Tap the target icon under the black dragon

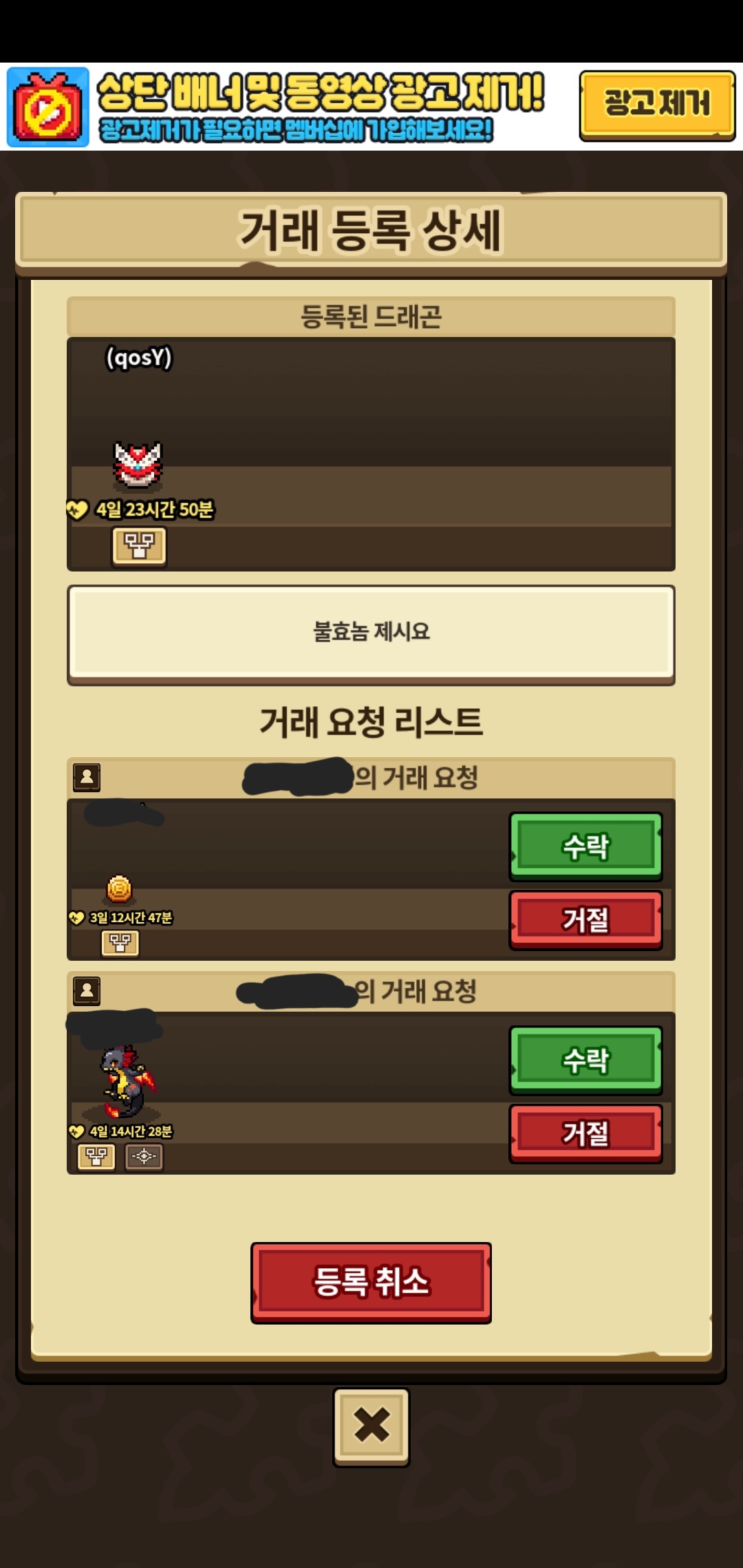click(x=144, y=1157)
